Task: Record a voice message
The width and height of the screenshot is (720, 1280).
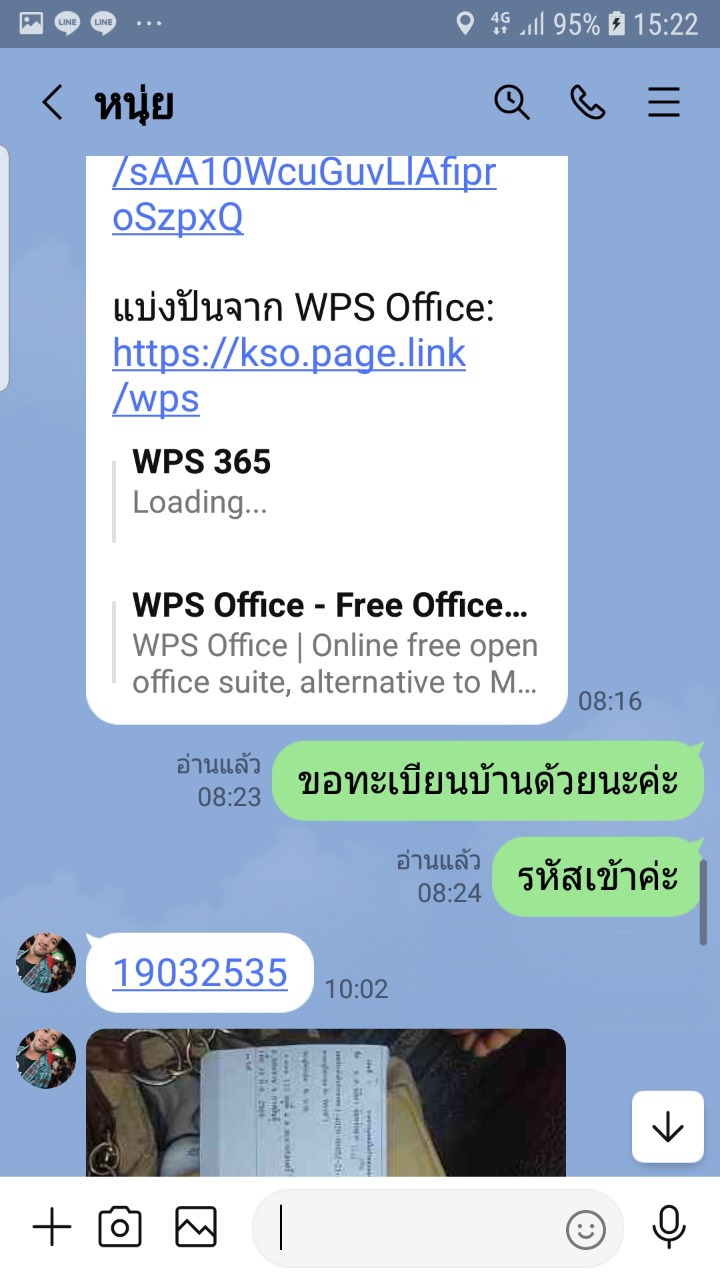Action: tap(669, 1227)
